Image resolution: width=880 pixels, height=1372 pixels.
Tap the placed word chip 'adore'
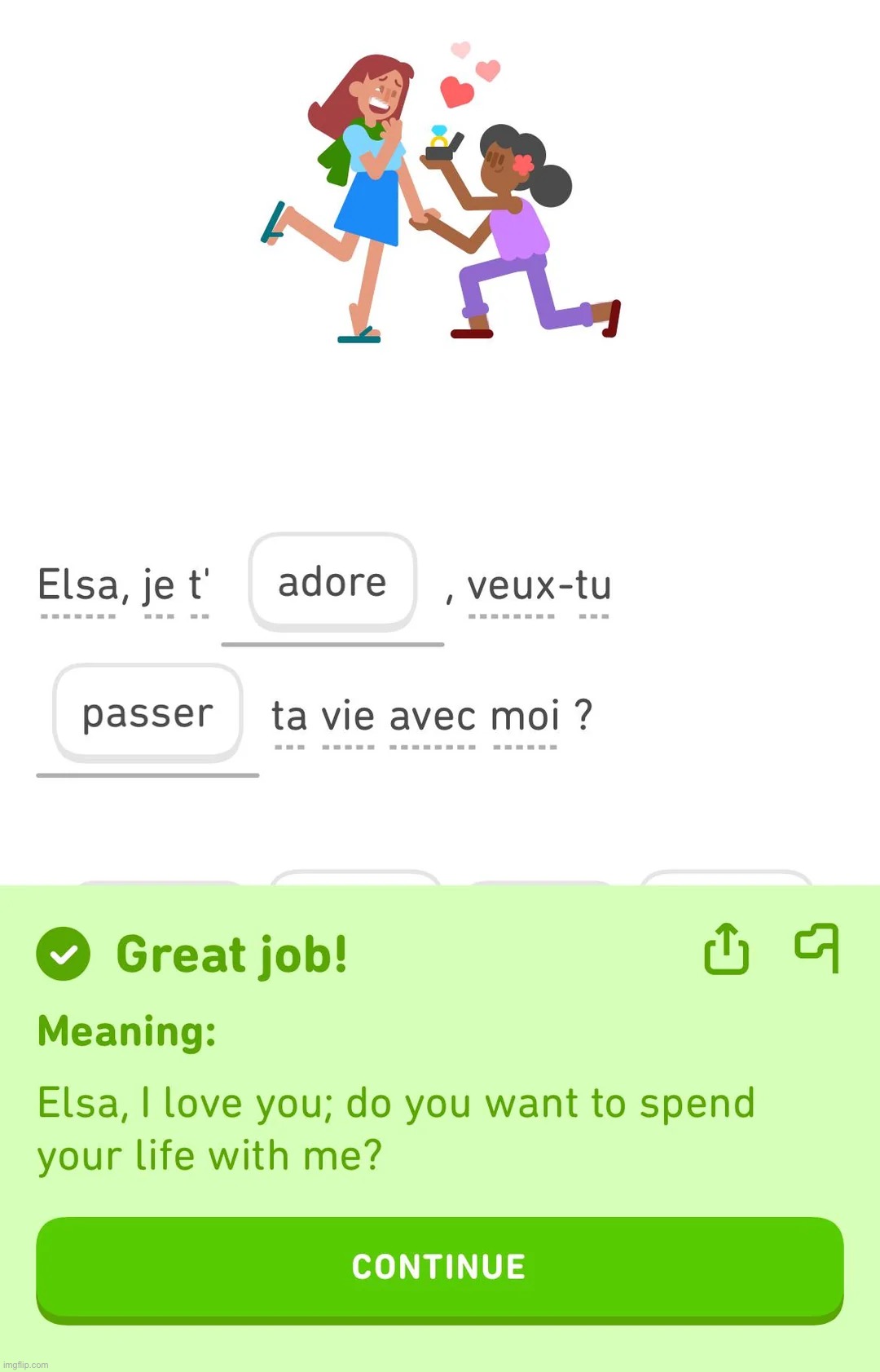coord(332,583)
